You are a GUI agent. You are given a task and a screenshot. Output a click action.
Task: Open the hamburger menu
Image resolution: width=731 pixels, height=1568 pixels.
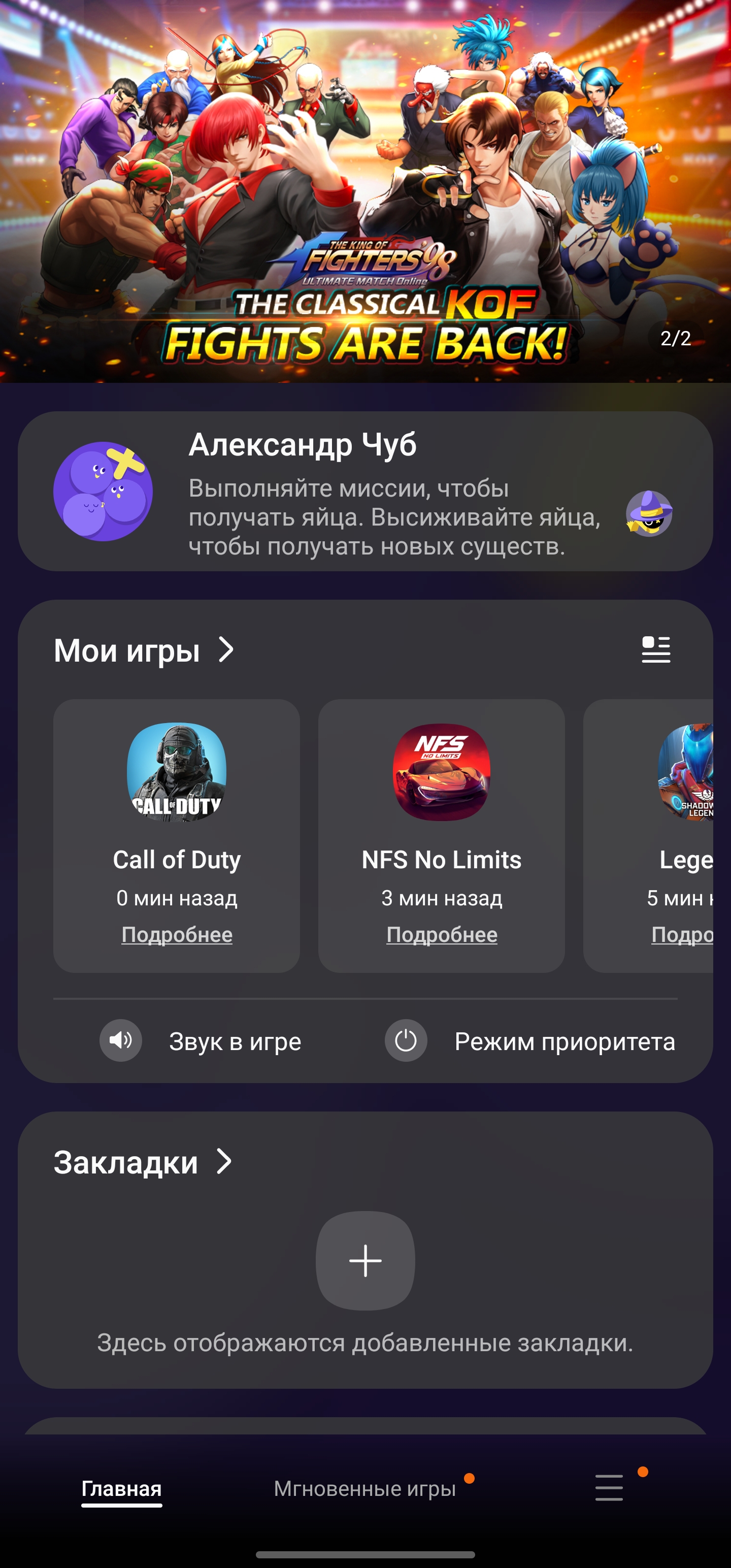609,1488
